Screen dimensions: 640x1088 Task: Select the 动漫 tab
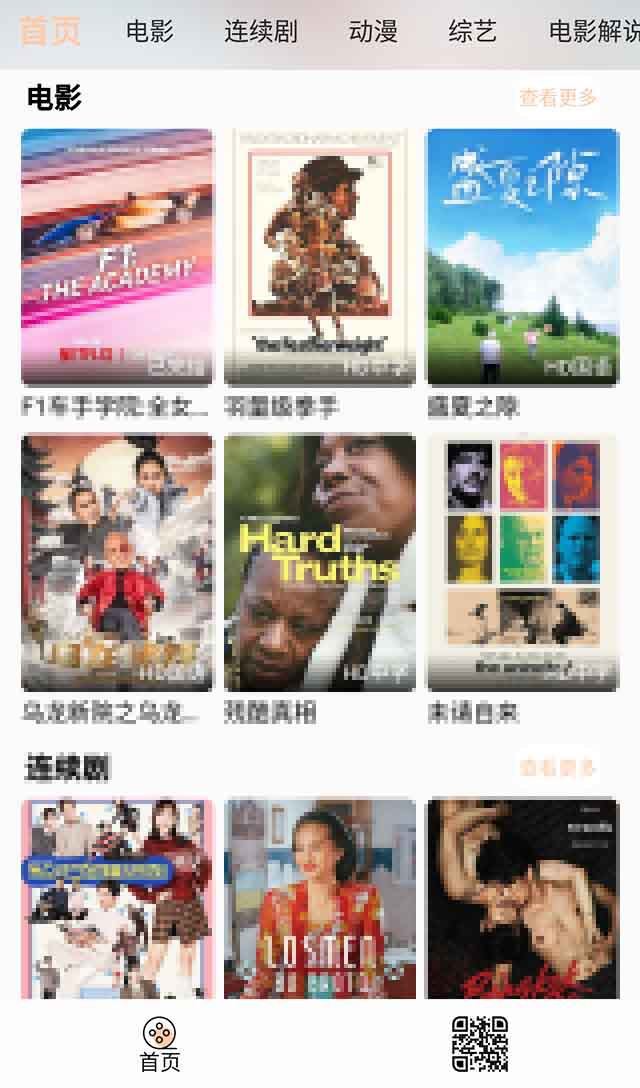373,32
